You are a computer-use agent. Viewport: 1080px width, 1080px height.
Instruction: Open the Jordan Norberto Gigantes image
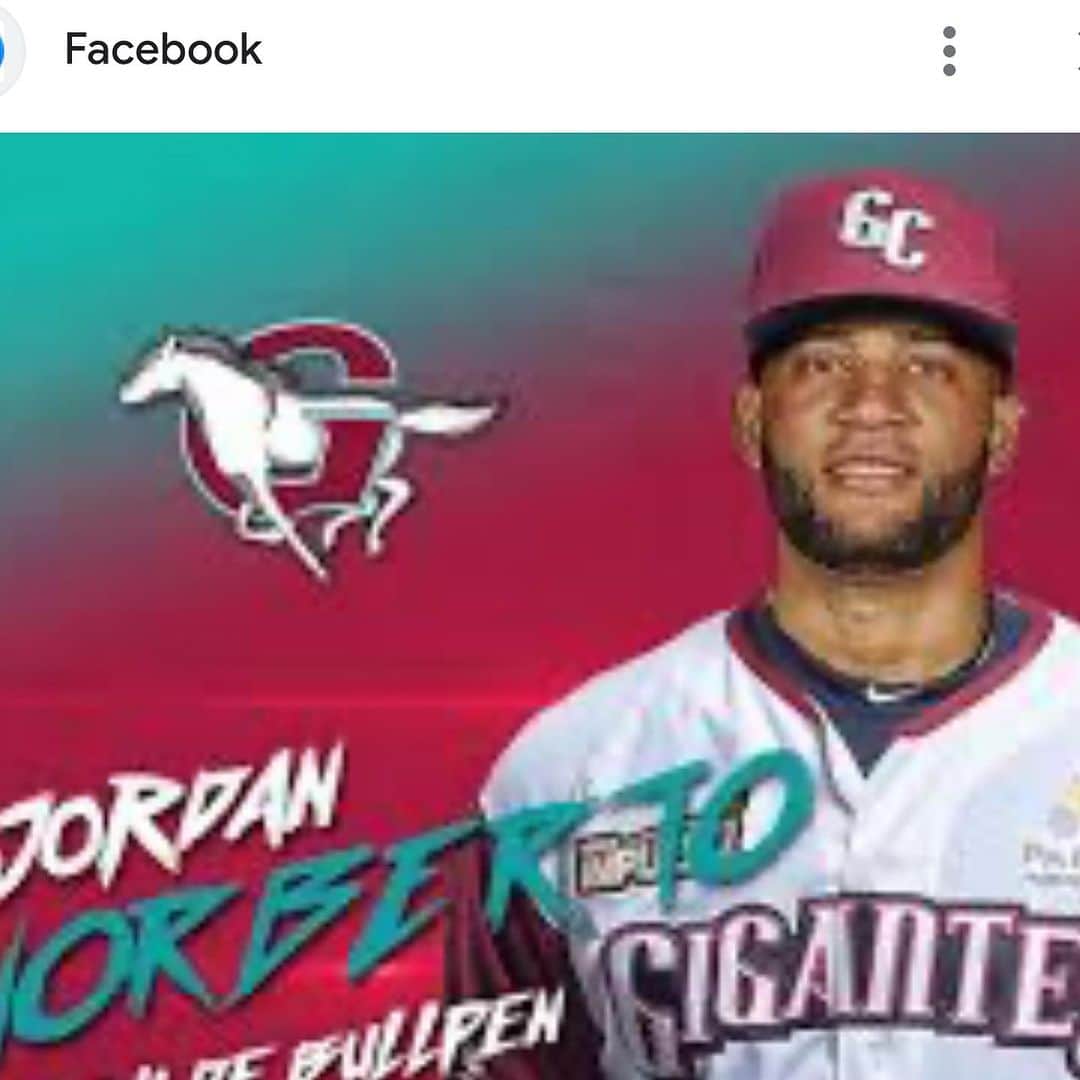[x=540, y=606]
